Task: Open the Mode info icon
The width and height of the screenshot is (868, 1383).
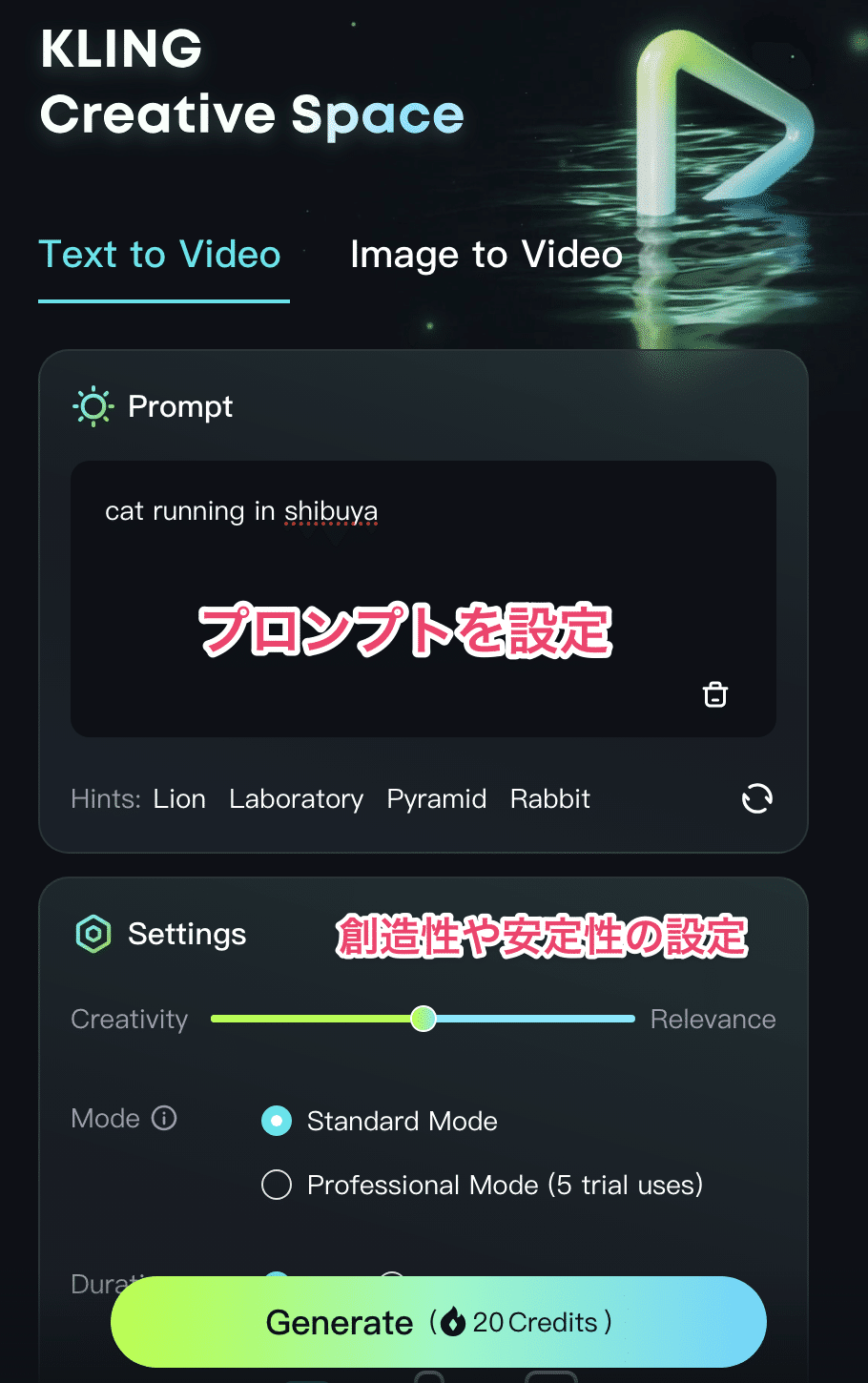Action: tap(164, 1118)
